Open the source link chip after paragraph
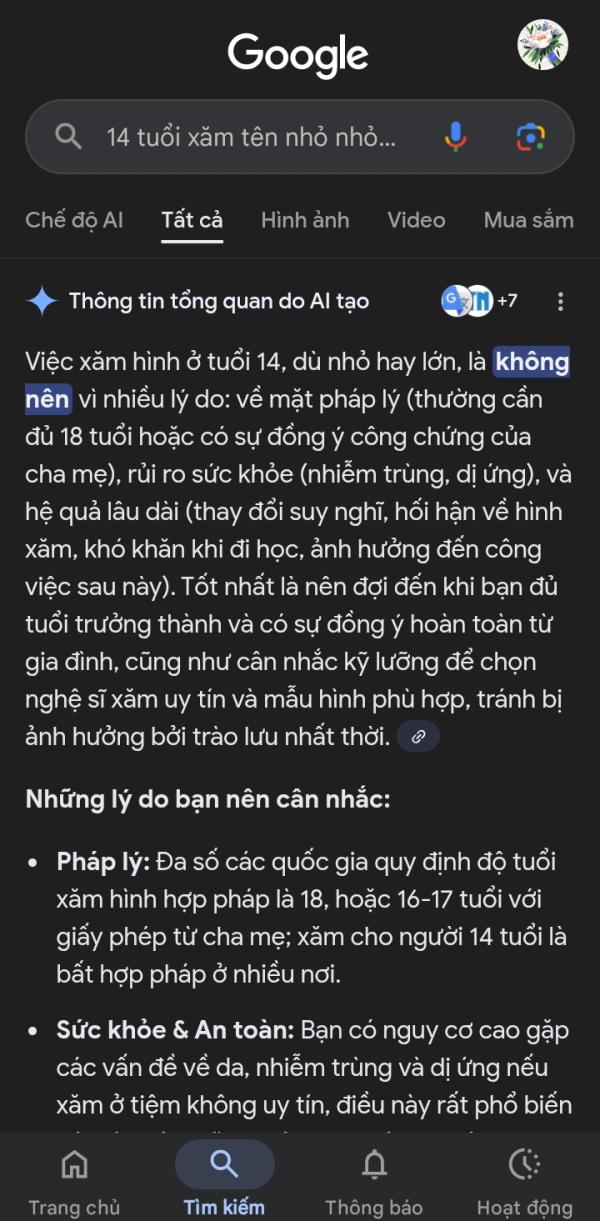600x1221 pixels. 418,737
